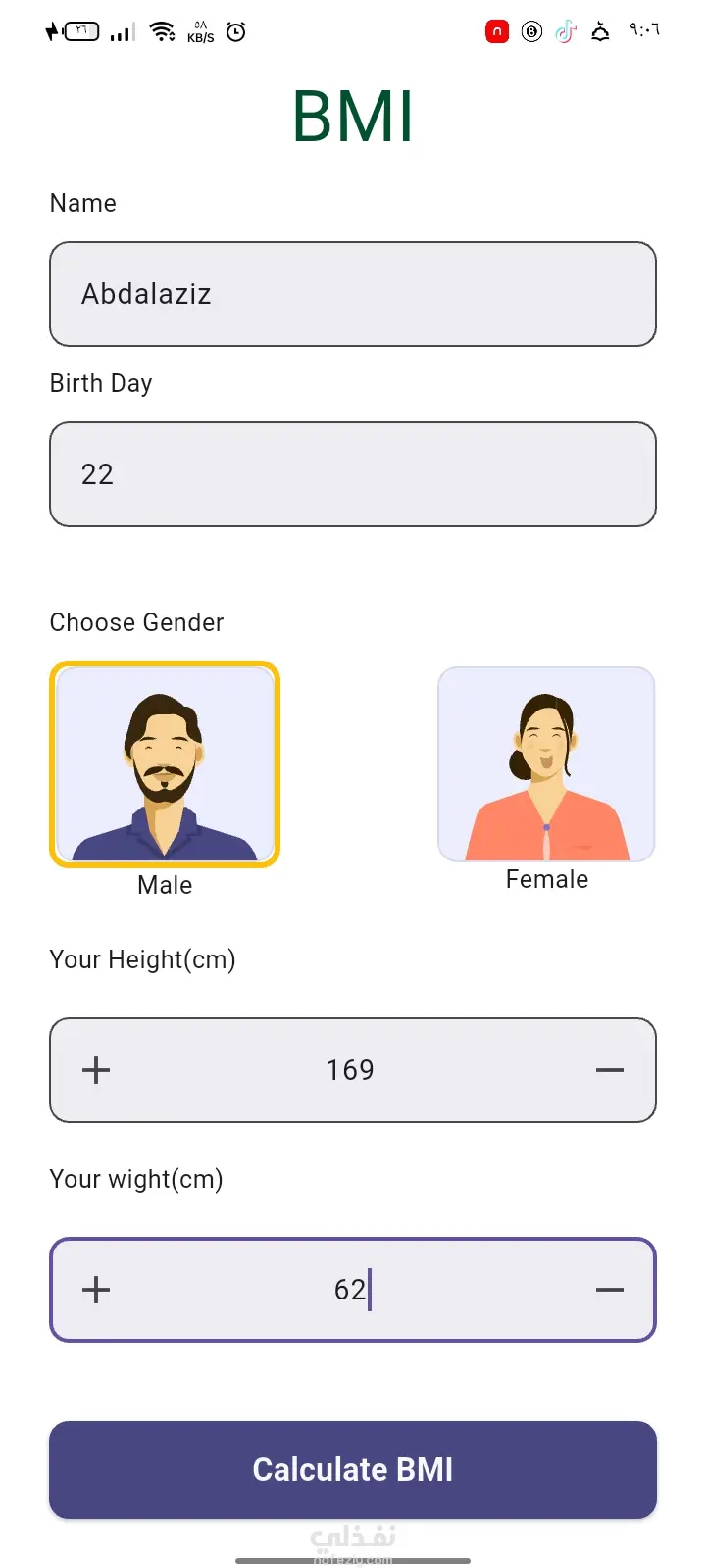Decrease weight with the minus button
This screenshot has width=706, height=1568.
point(610,1290)
